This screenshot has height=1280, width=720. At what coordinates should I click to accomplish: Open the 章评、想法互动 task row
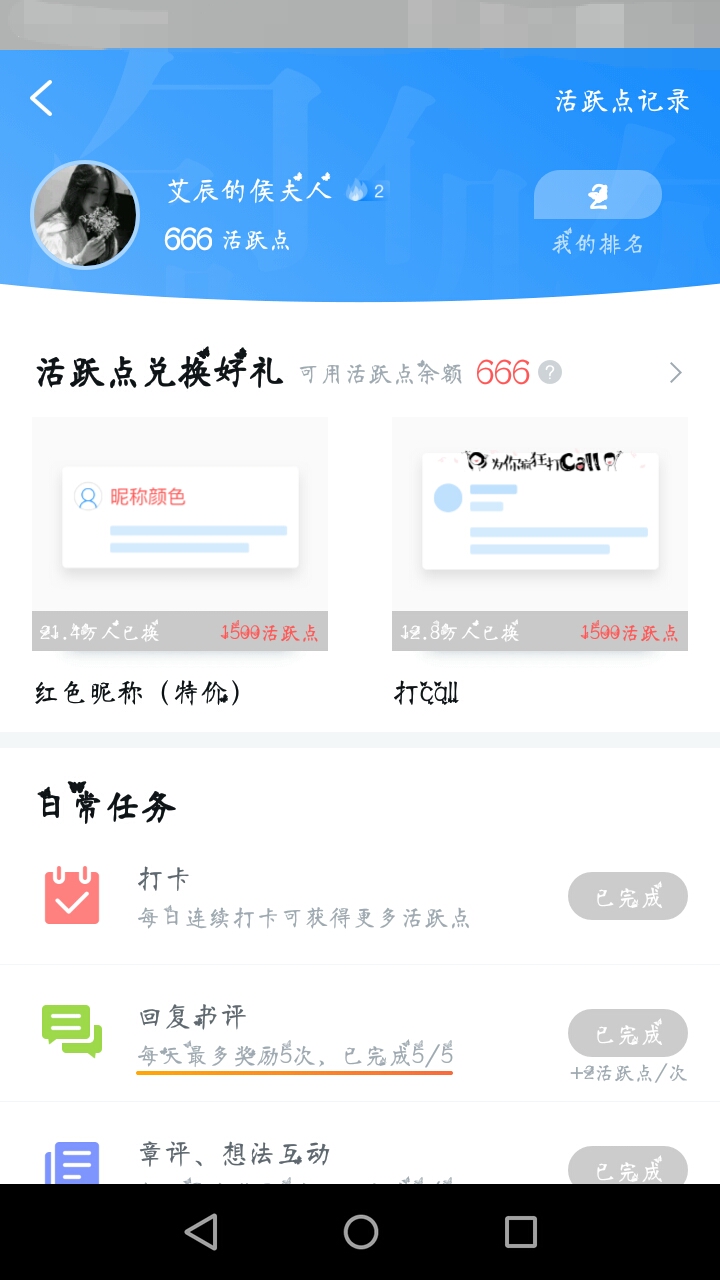click(x=300, y=1156)
